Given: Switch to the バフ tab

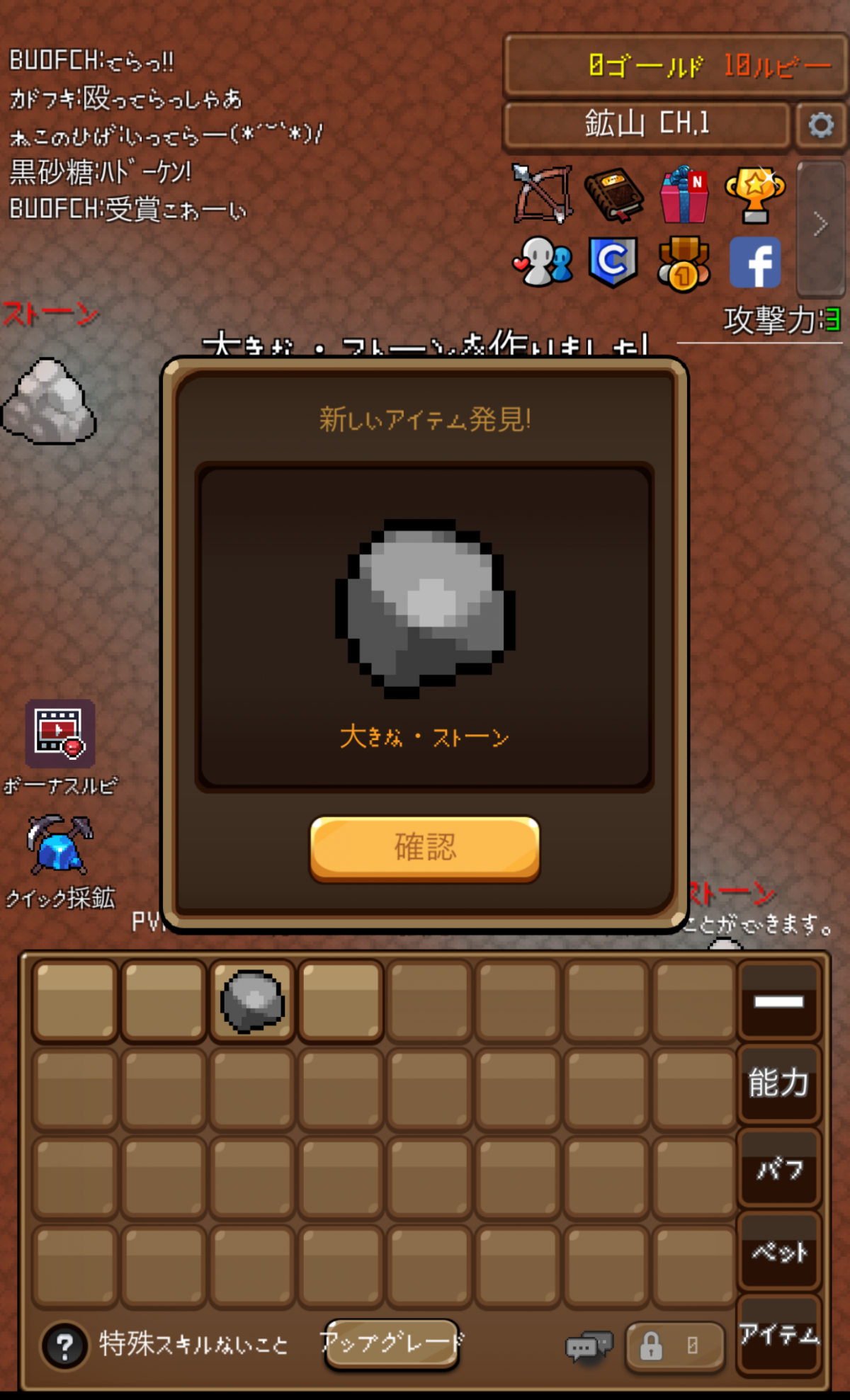Looking at the screenshot, I should point(778,1168).
